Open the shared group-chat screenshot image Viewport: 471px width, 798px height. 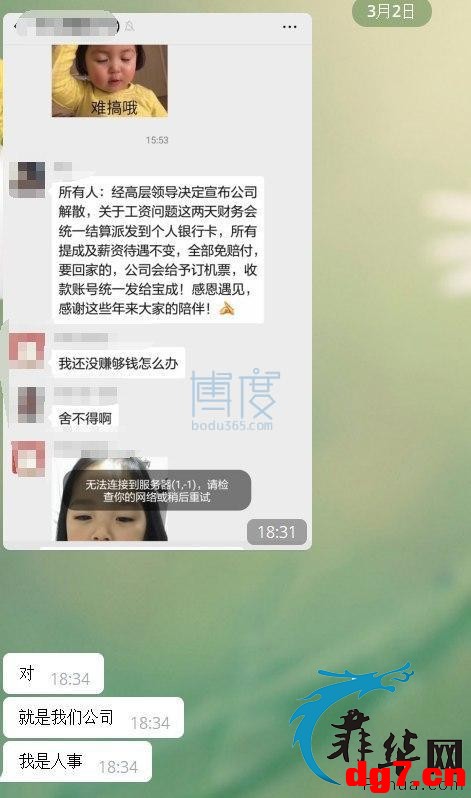[157, 281]
